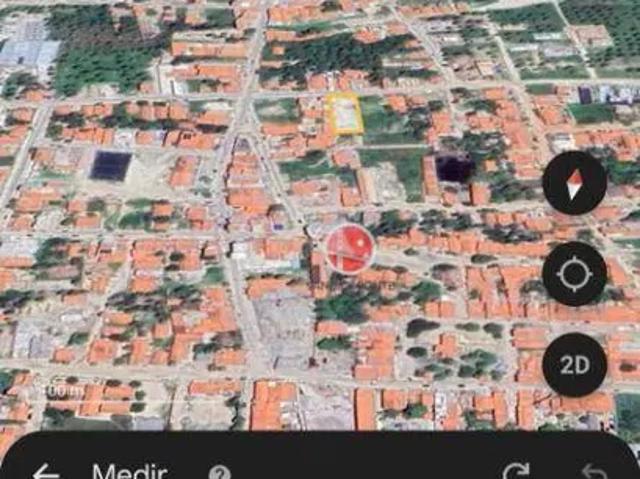Center map on my location
The image size is (640, 479).
pyautogui.click(x=574, y=274)
